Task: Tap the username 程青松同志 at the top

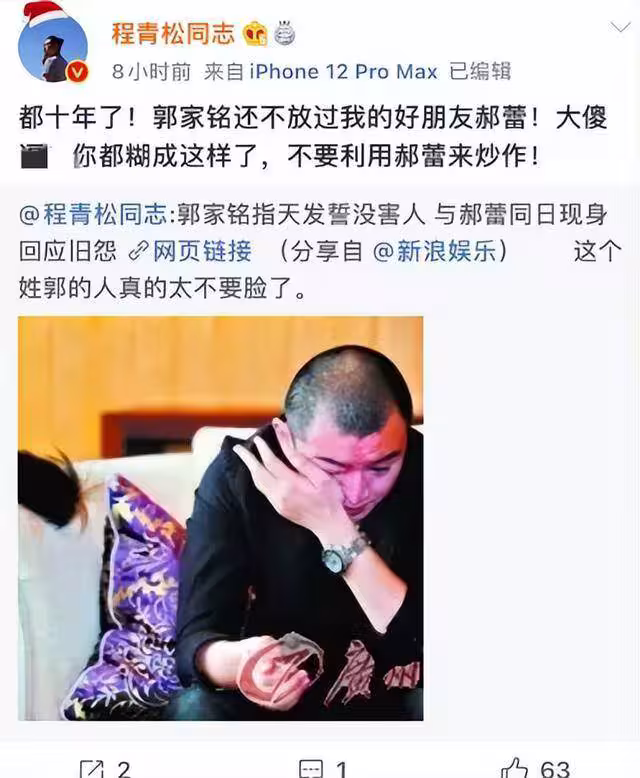Action: (172, 33)
